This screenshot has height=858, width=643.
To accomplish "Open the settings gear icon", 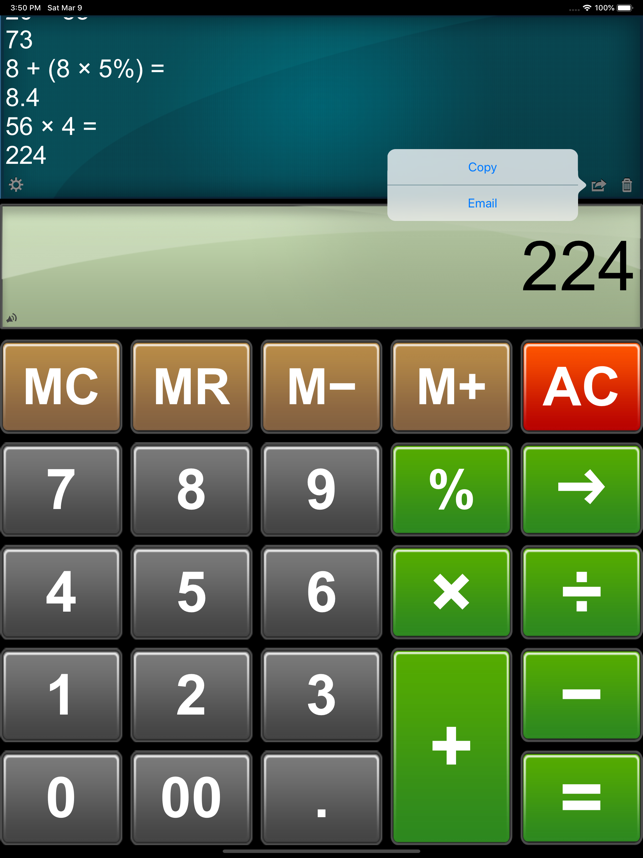I will pos(16,185).
